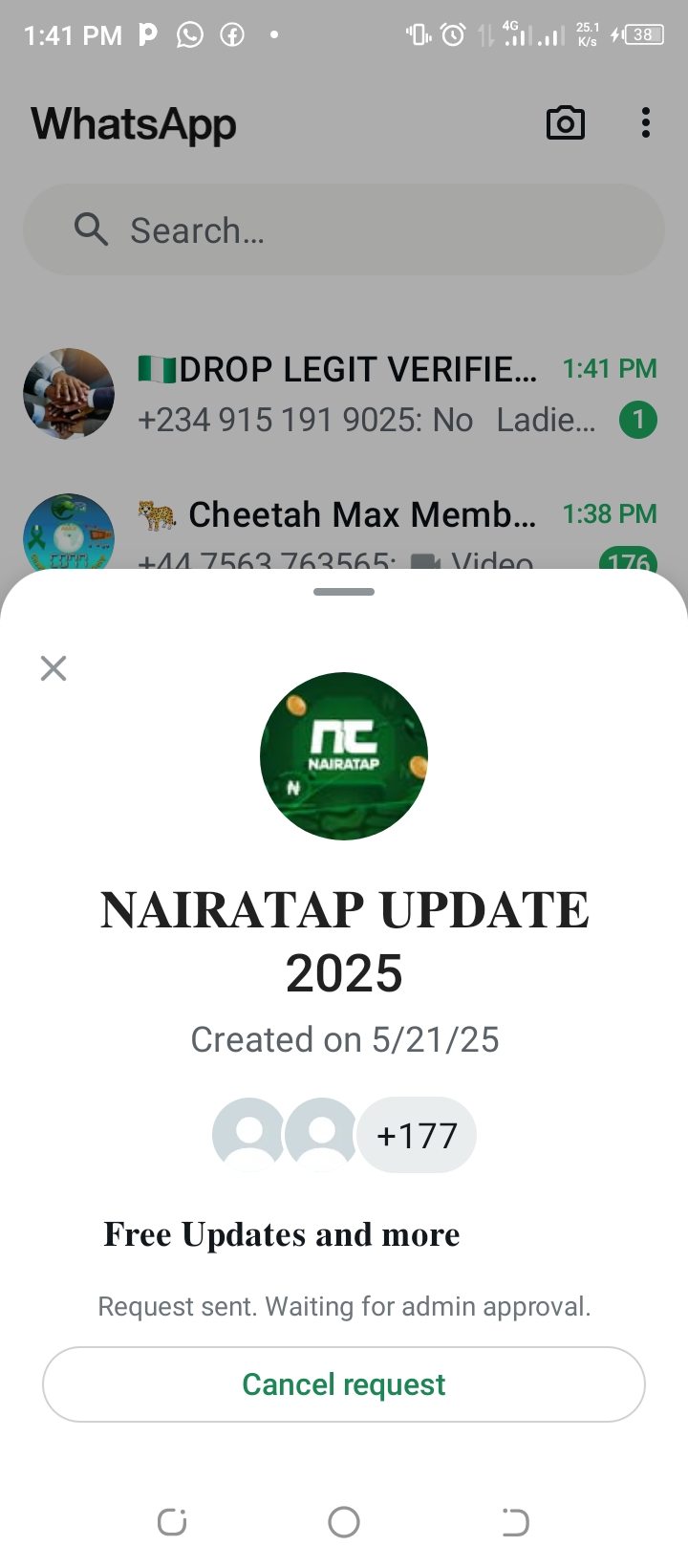Image resolution: width=688 pixels, height=1568 pixels.
Task: Tap the system back button
Action: point(515,1522)
